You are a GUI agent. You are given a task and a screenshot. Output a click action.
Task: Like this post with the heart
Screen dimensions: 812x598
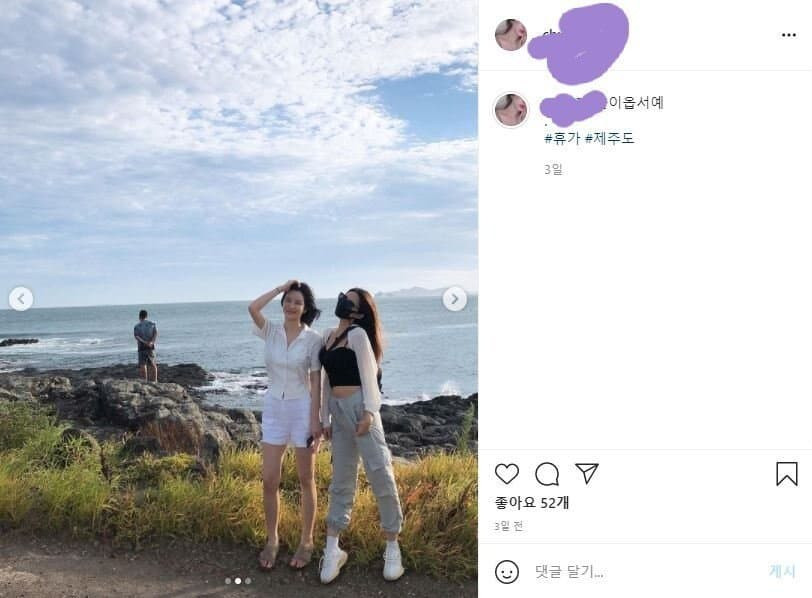pos(507,474)
